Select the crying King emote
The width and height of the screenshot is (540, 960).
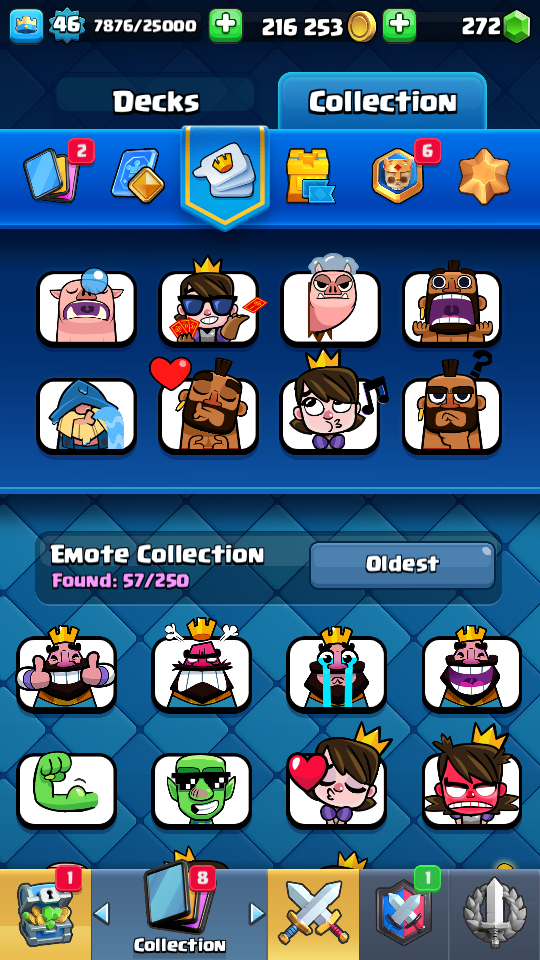coord(337,670)
